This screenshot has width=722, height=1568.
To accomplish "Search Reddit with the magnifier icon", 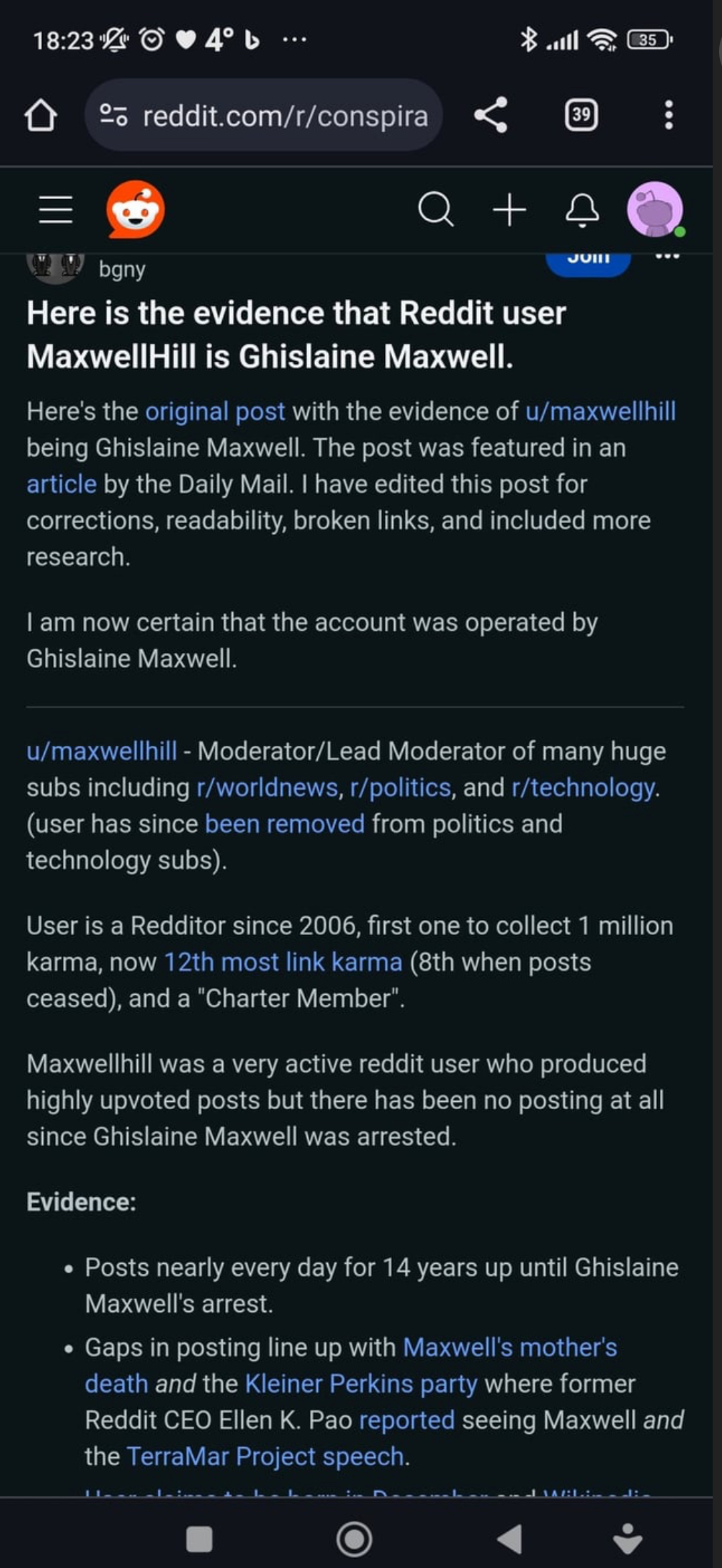I will pos(435,210).
